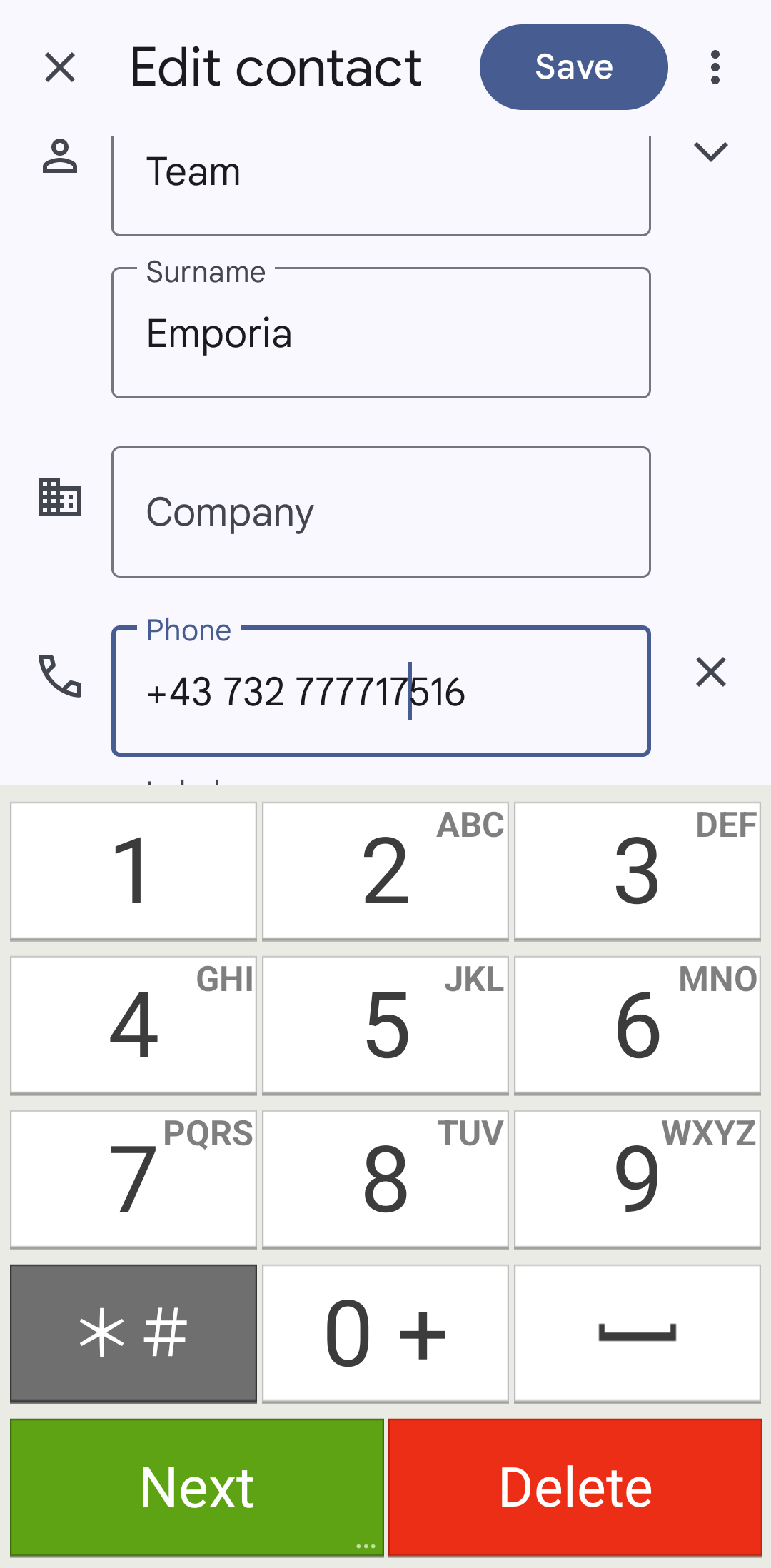771x1568 pixels.
Task: Tap the Phone number field
Action: [x=381, y=691]
